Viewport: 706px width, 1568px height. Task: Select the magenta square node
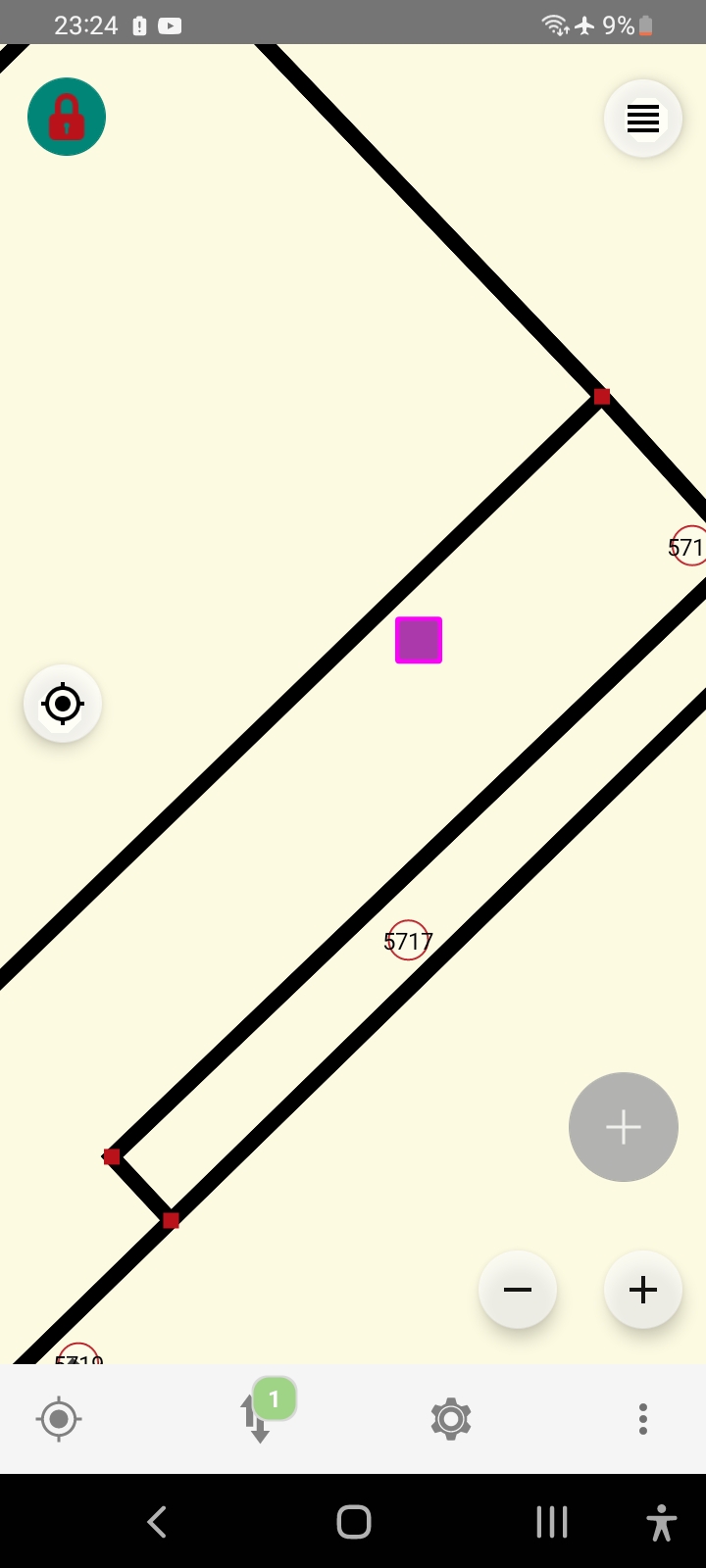419,640
